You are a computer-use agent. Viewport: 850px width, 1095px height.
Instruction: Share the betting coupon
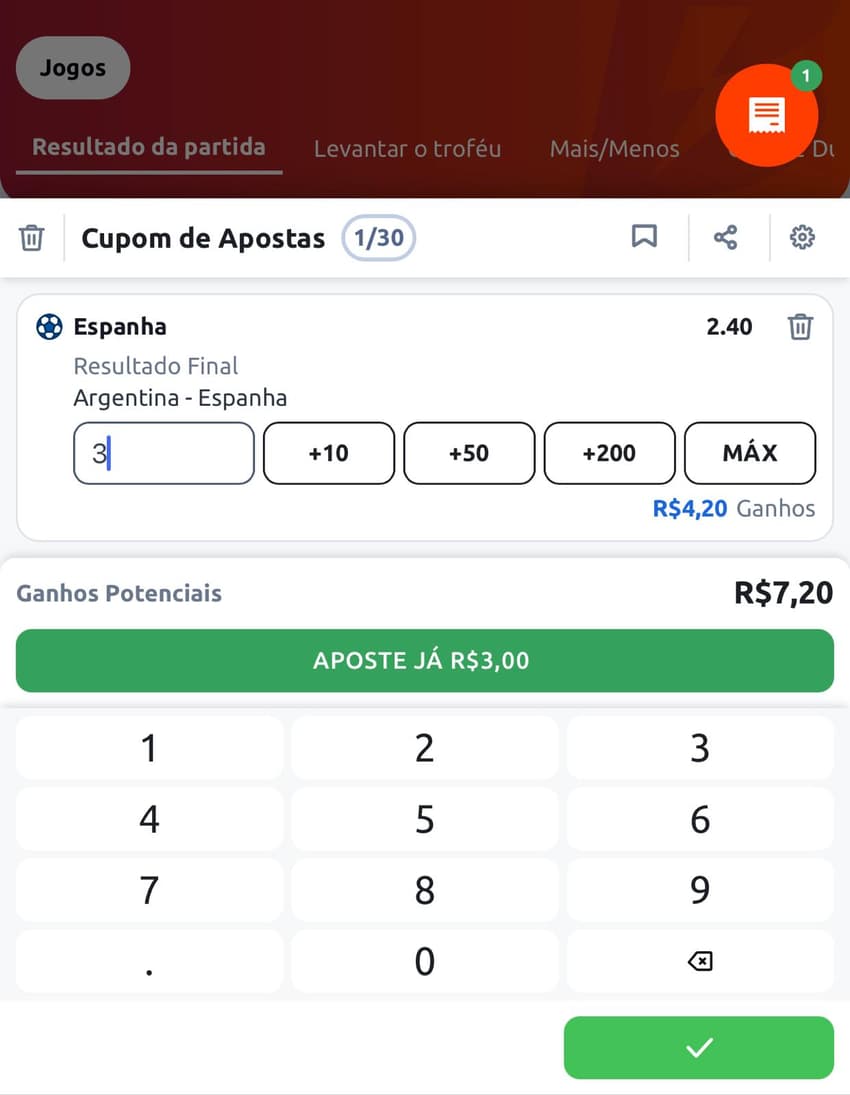click(x=726, y=237)
